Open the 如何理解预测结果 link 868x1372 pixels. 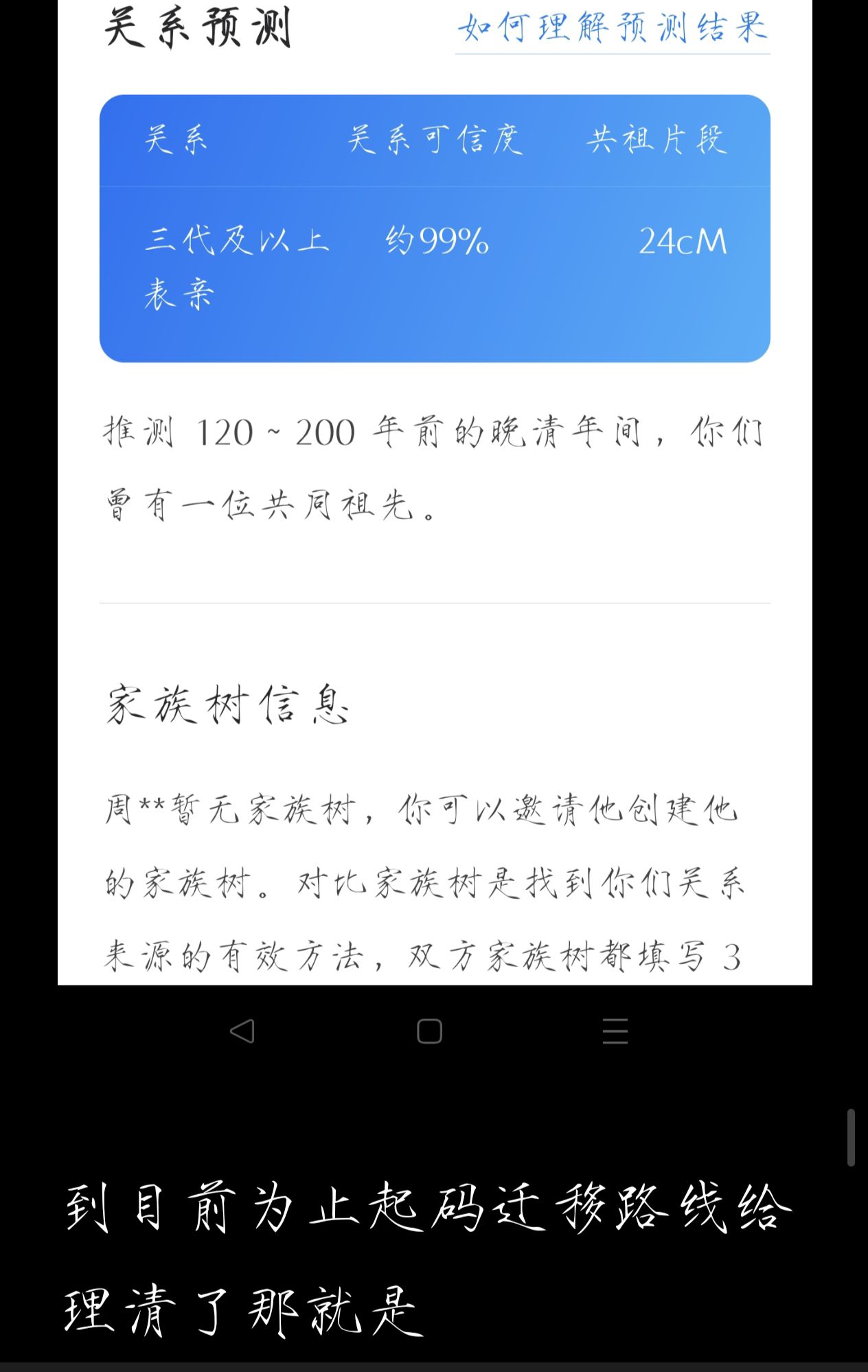click(x=612, y=29)
